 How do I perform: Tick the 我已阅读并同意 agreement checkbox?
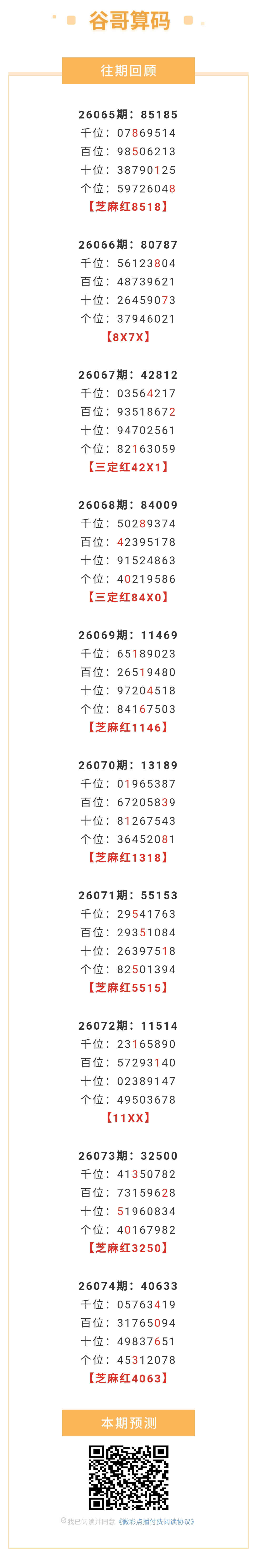[63, 1520]
